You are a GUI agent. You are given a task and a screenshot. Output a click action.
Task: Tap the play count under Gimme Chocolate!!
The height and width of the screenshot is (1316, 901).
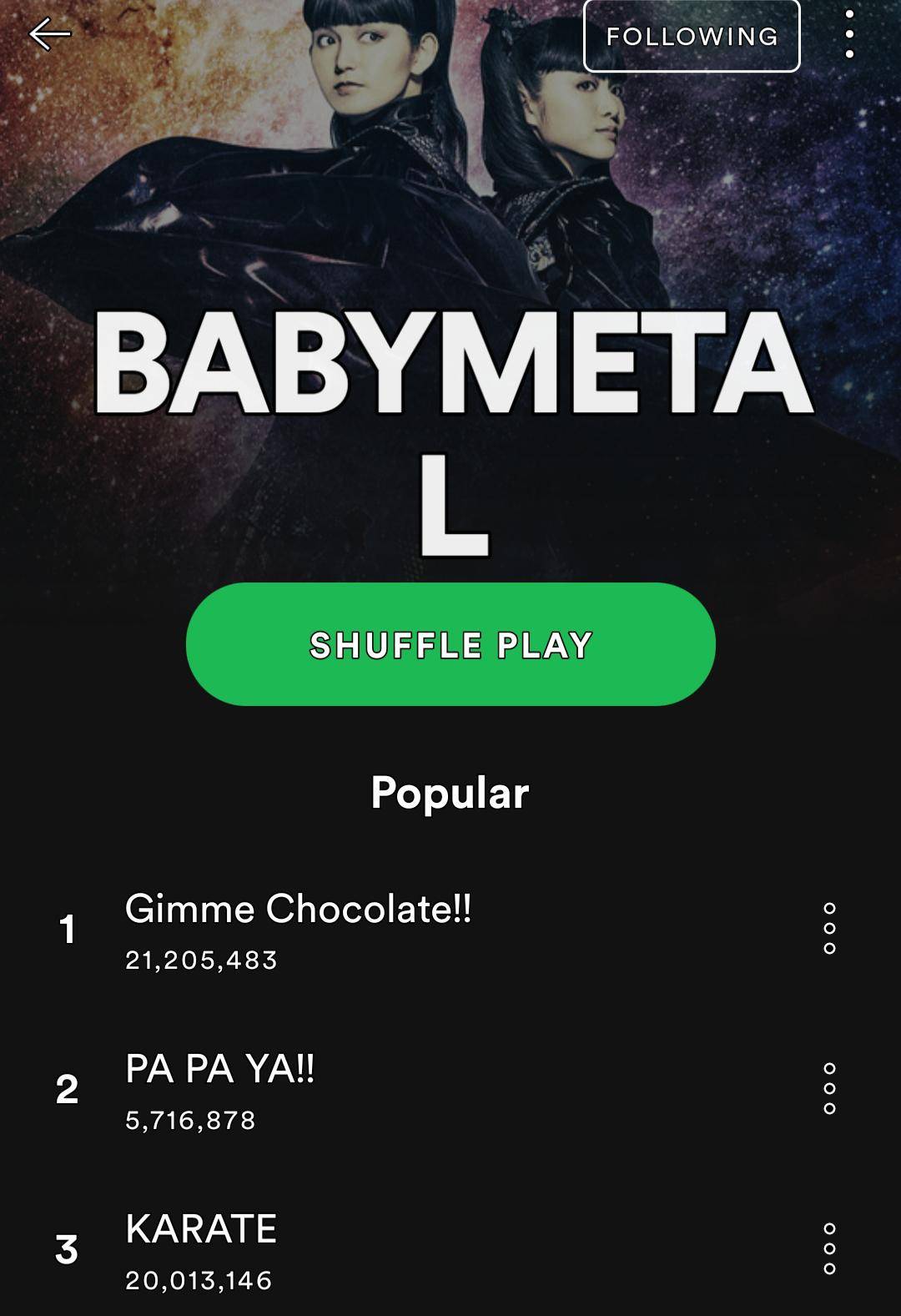click(203, 961)
